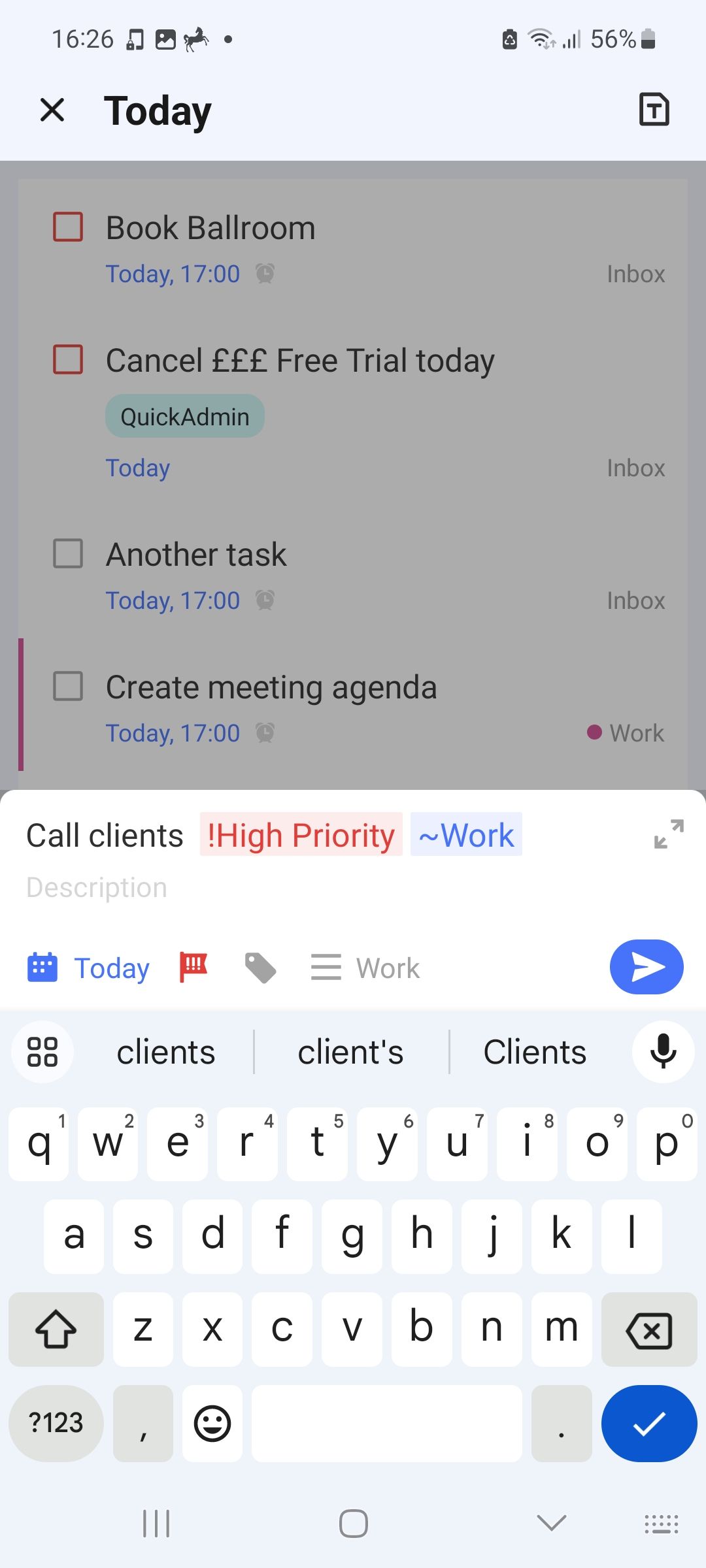
Task: Open the template icon in the app bar
Action: pyautogui.click(x=654, y=110)
